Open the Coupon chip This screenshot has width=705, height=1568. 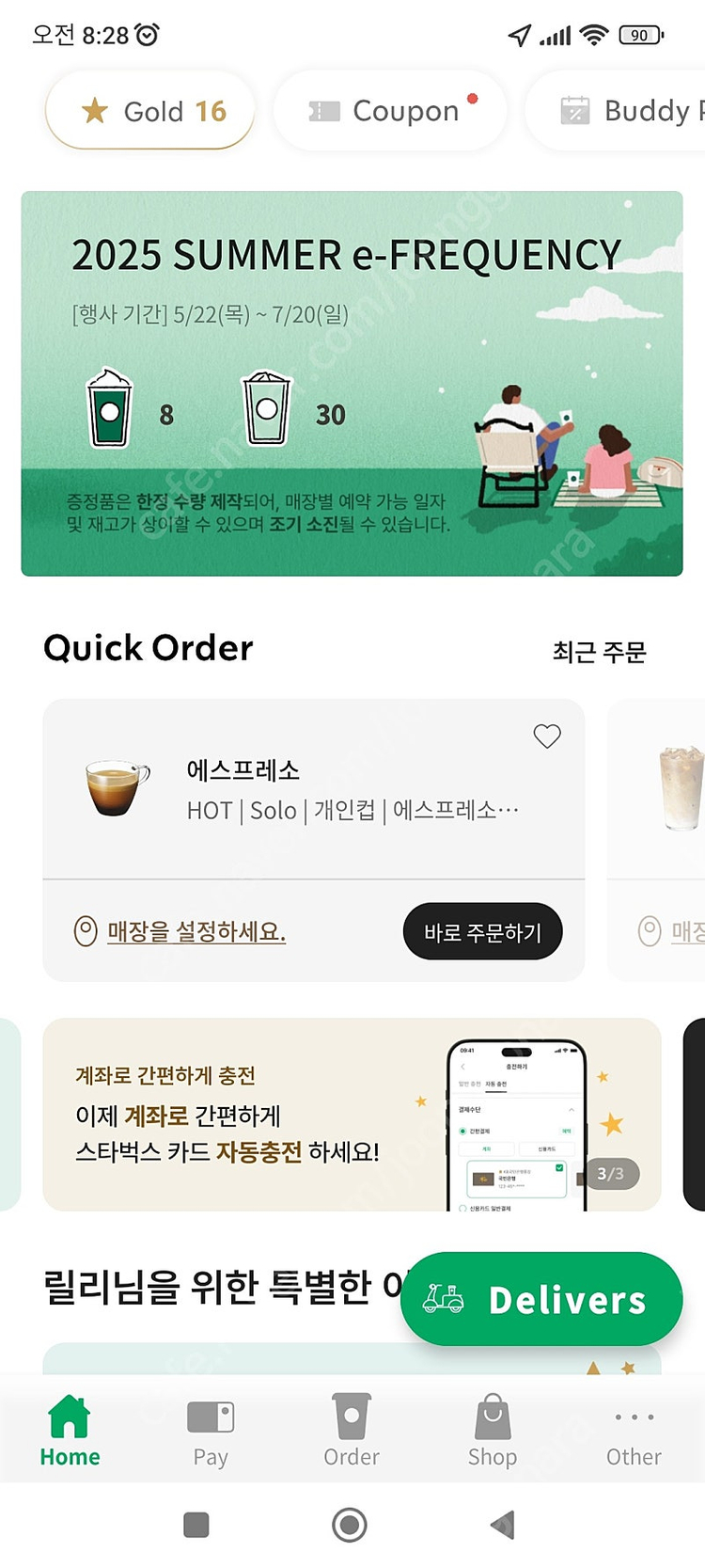pos(390,111)
